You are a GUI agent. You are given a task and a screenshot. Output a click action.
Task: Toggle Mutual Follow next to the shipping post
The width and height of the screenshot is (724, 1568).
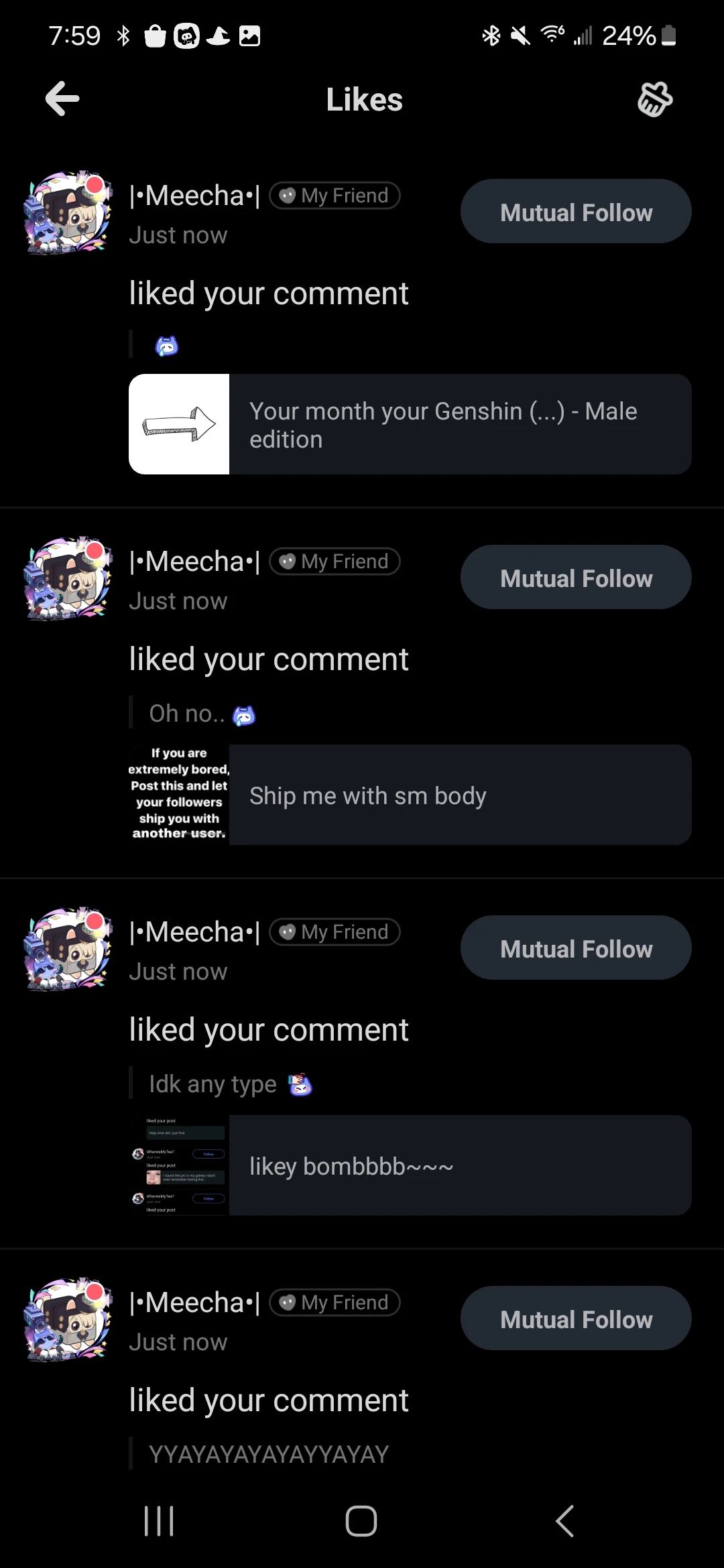pos(575,577)
